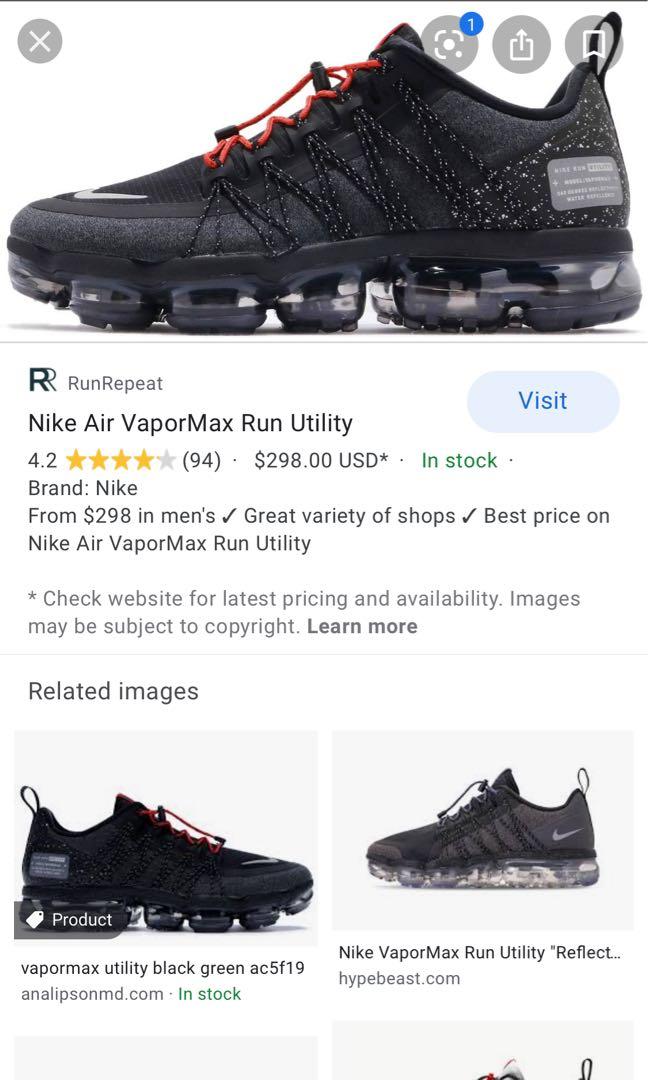Viewport: 648px width, 1080px height.
Task: Open the vapormax utility black green related image
Action: tap(166, 837)
